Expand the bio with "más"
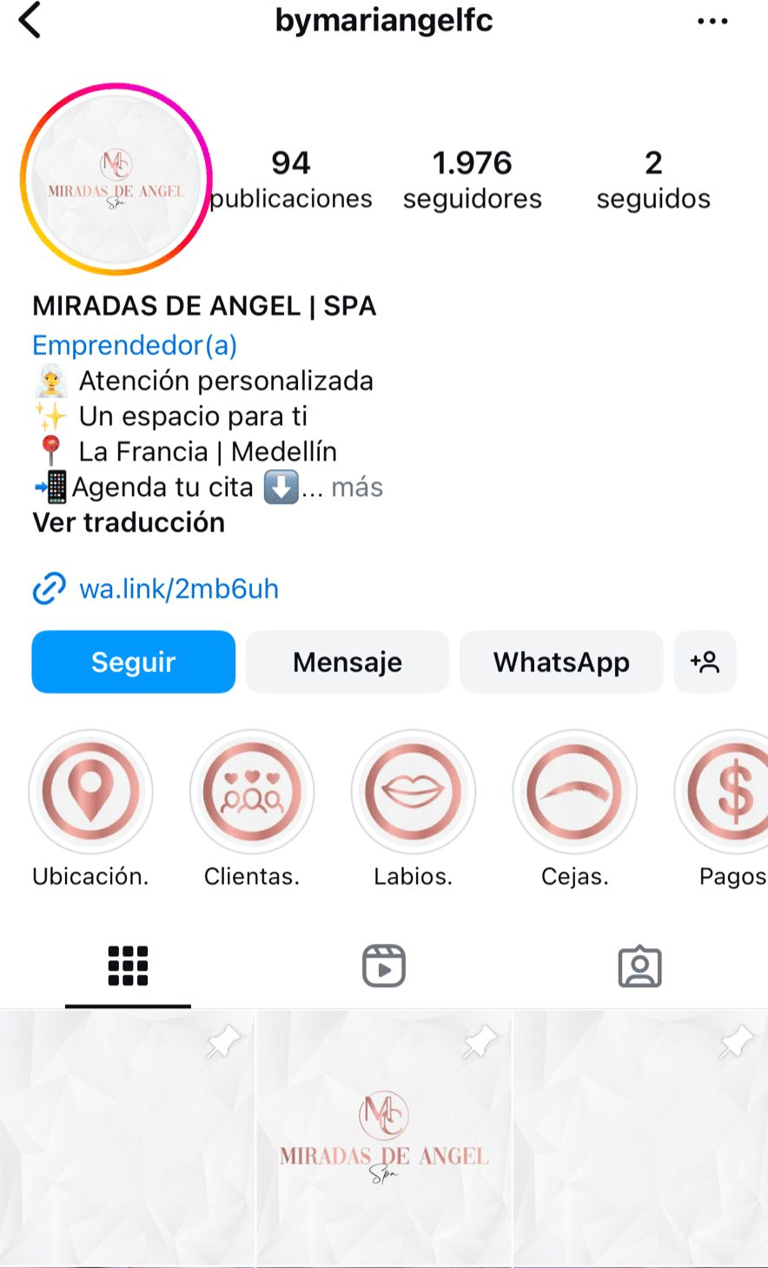Screen dimensions: 768x1268 357,487
